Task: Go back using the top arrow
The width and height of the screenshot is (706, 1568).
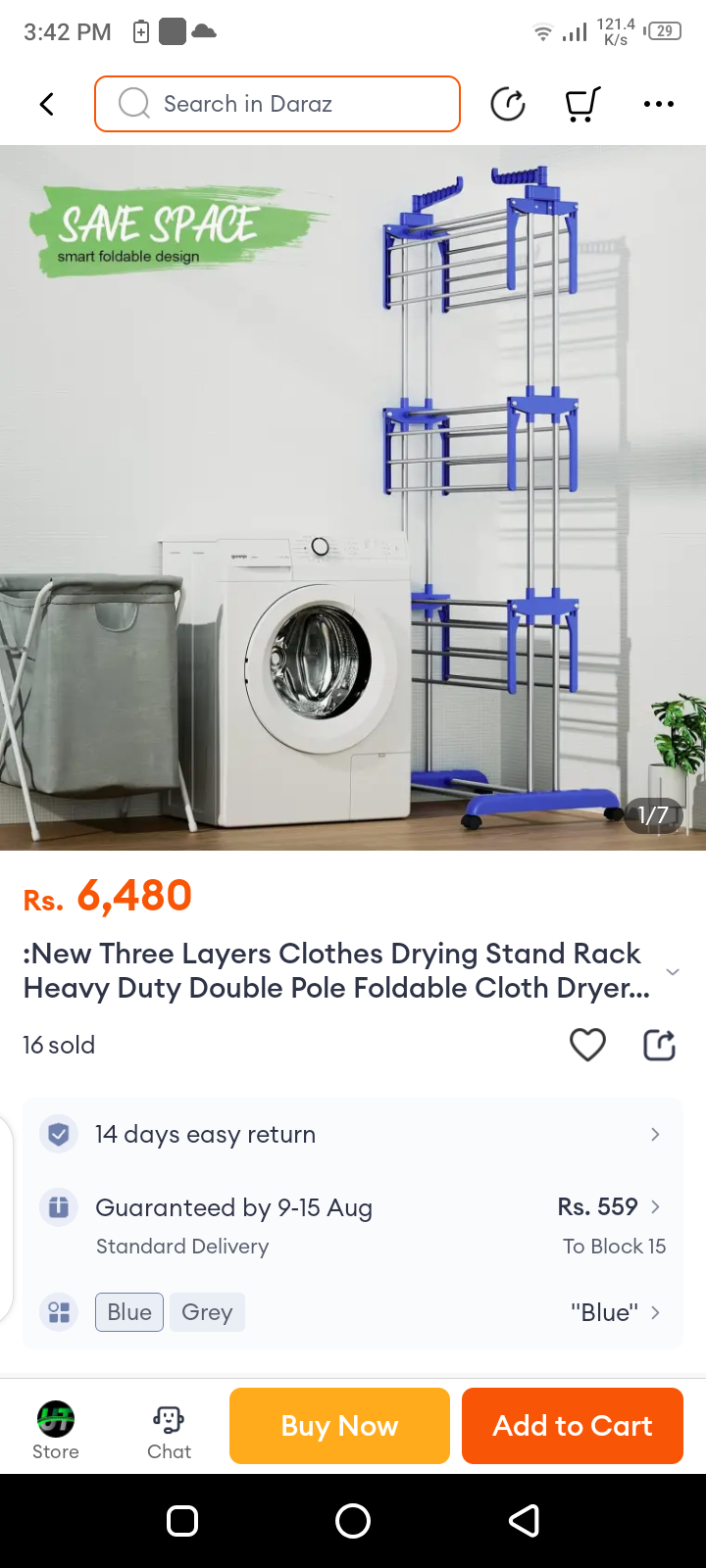Action: click(x=46, y=104)
